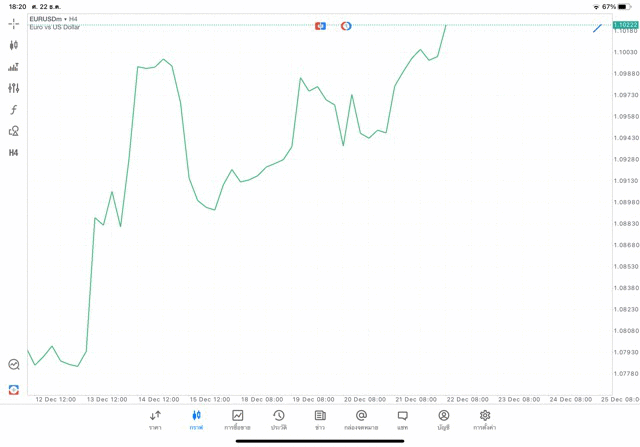
Task: Open the การตั้งค่า (Settings) tab
Action: coord(485,420)
